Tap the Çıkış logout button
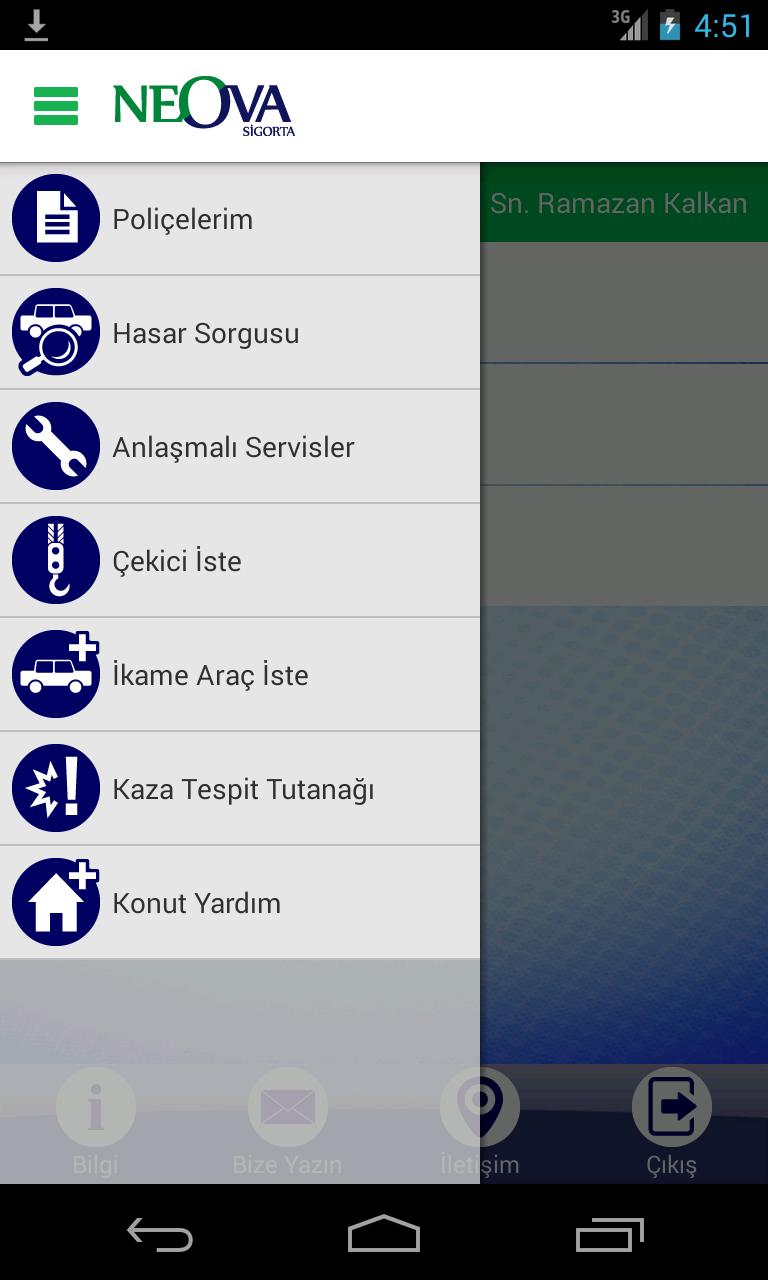The width and height of the screenshot is (768, 1280). tap(671, 1122)
